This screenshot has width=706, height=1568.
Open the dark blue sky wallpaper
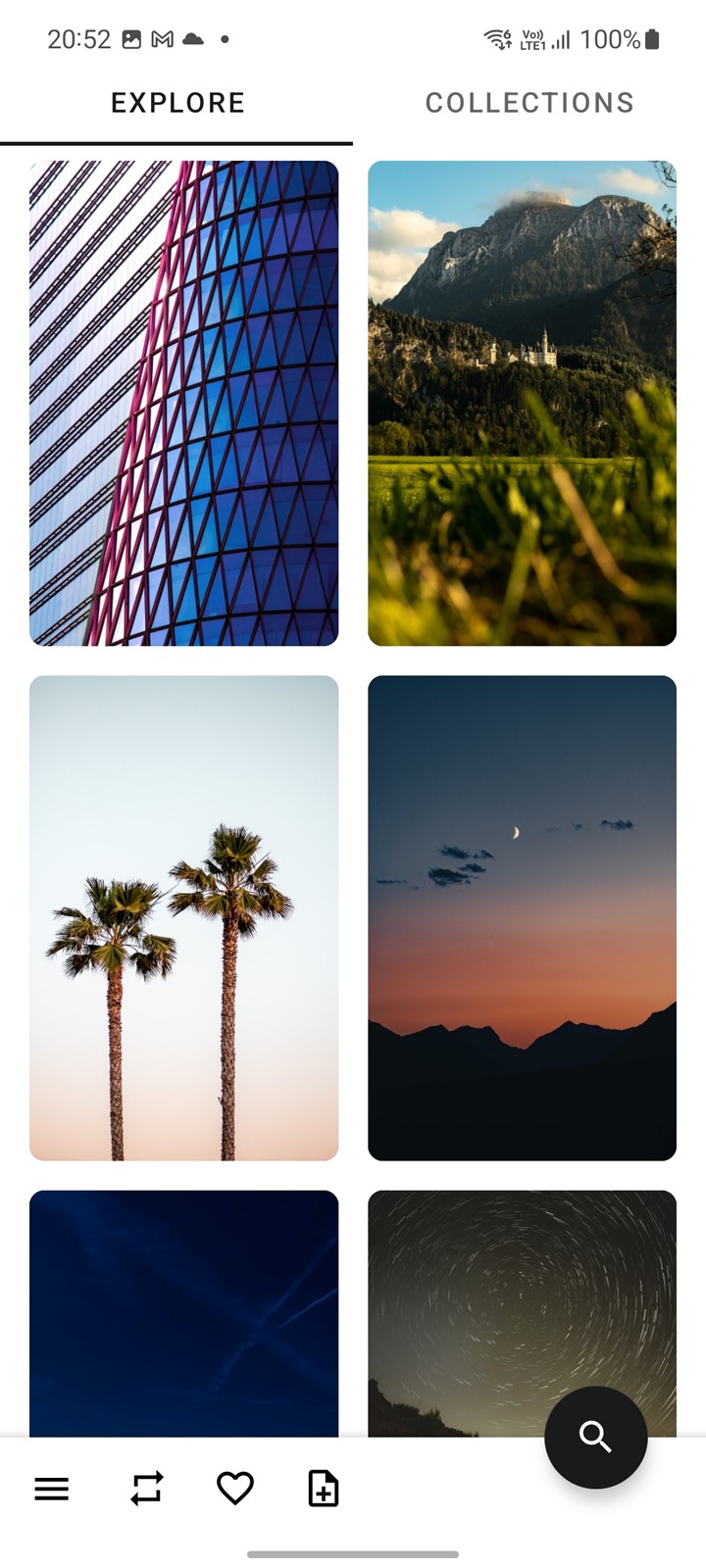(x=184, y=1313)
